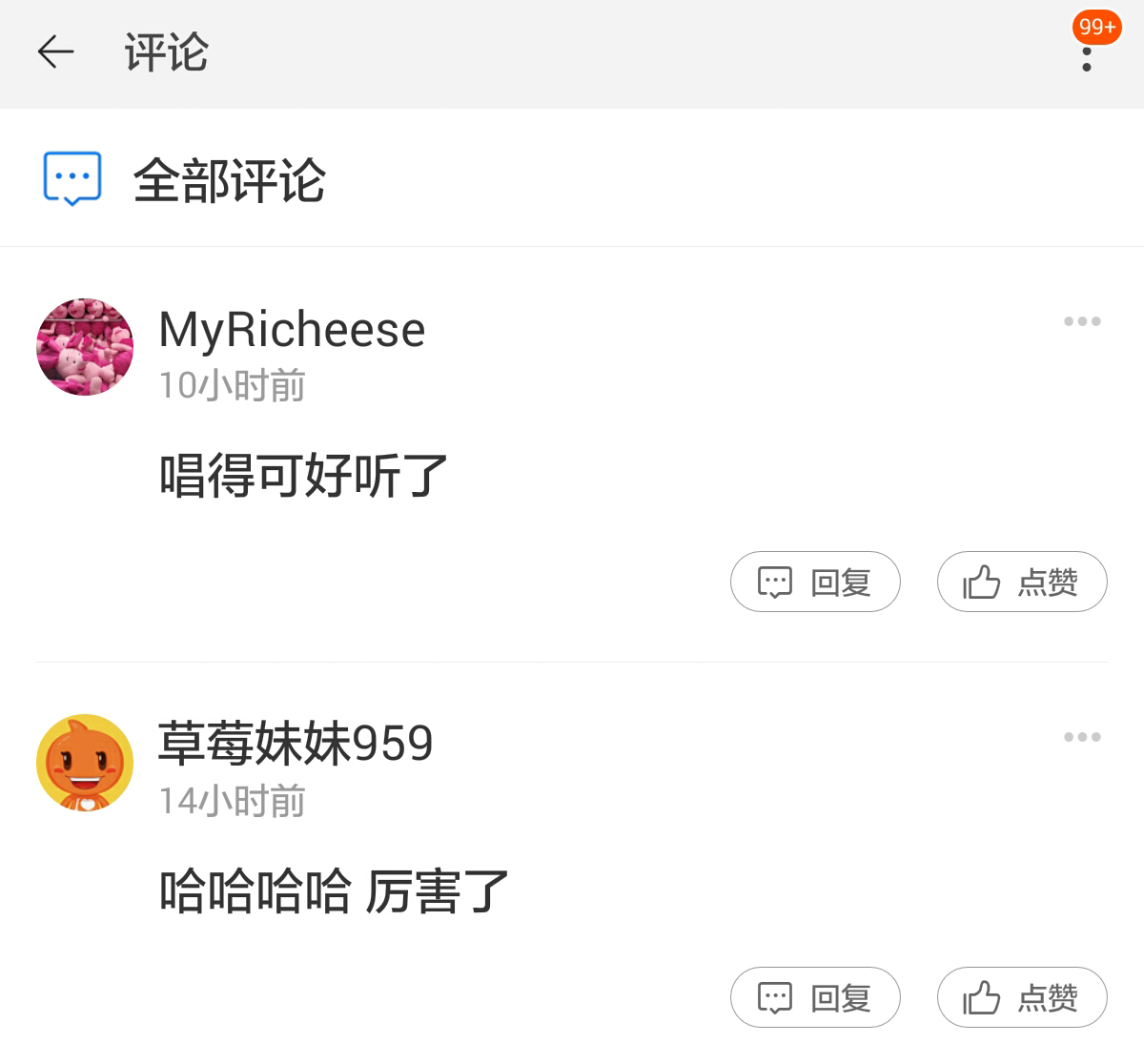Go back from the comments page
This screenshot has width=1144, height=1064.
[55, 52]
